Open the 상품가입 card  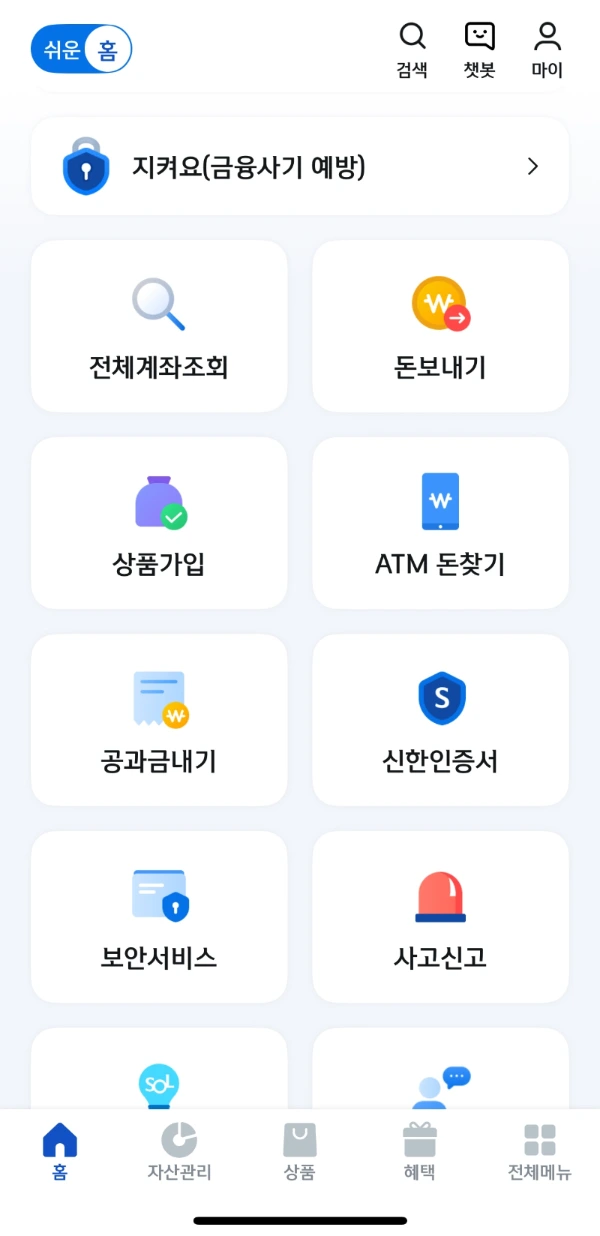pos(159,523)
